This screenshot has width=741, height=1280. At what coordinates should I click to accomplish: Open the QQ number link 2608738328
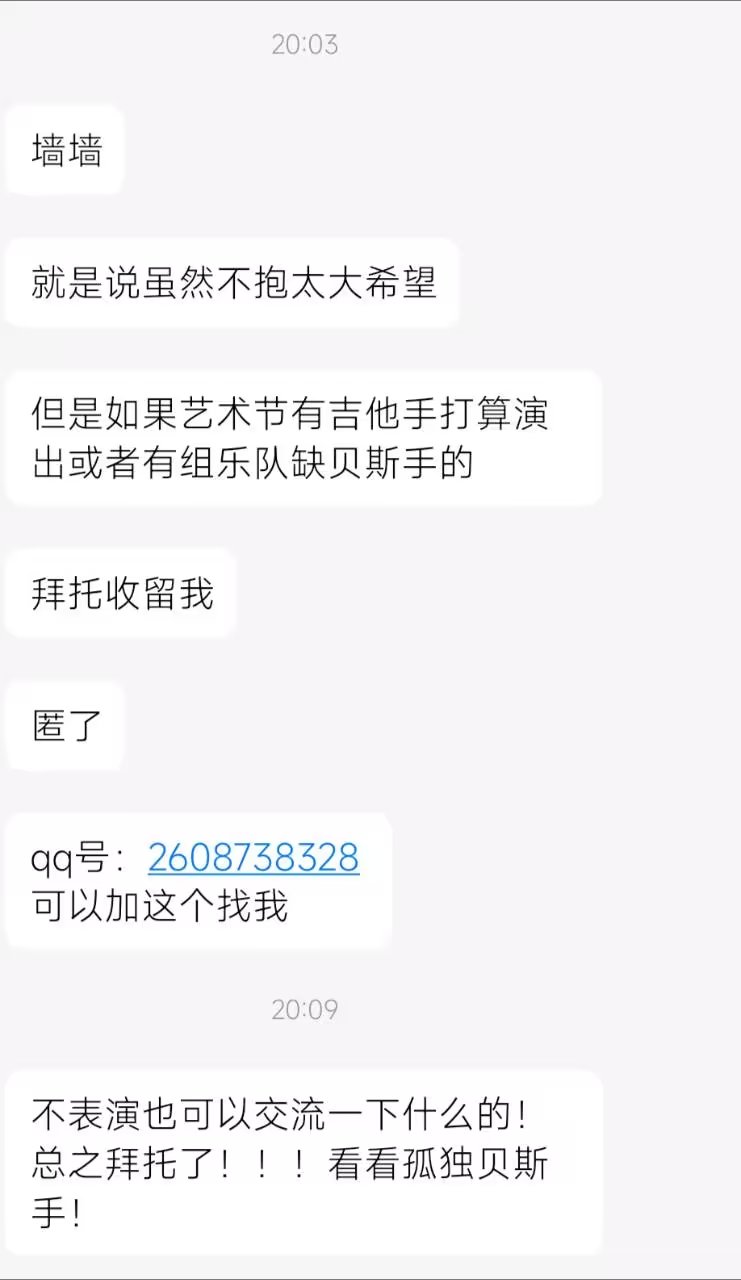(x=253, y=858)
